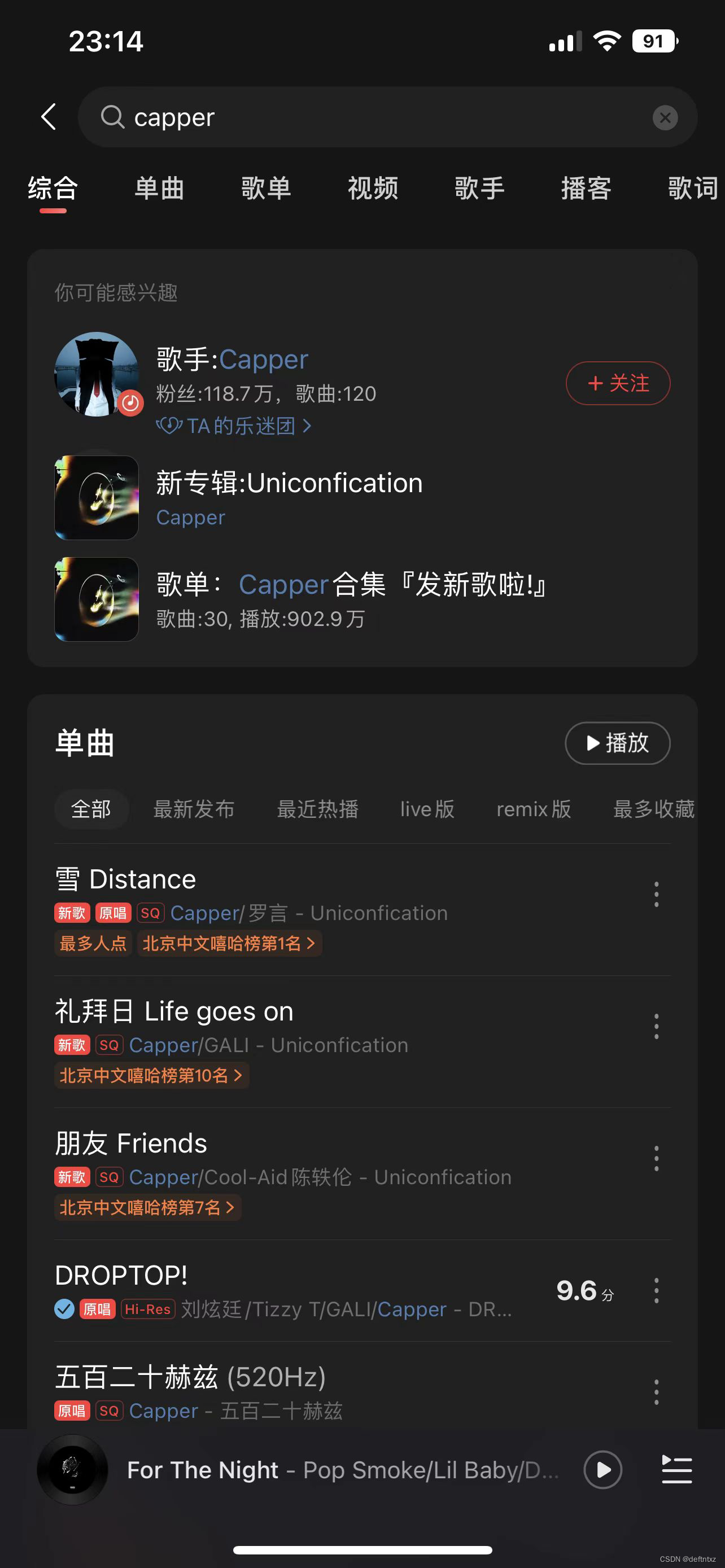725x1568 pixels.
Task: Show live版 singles
Action: pyautogui.click(x=427, y=809)
